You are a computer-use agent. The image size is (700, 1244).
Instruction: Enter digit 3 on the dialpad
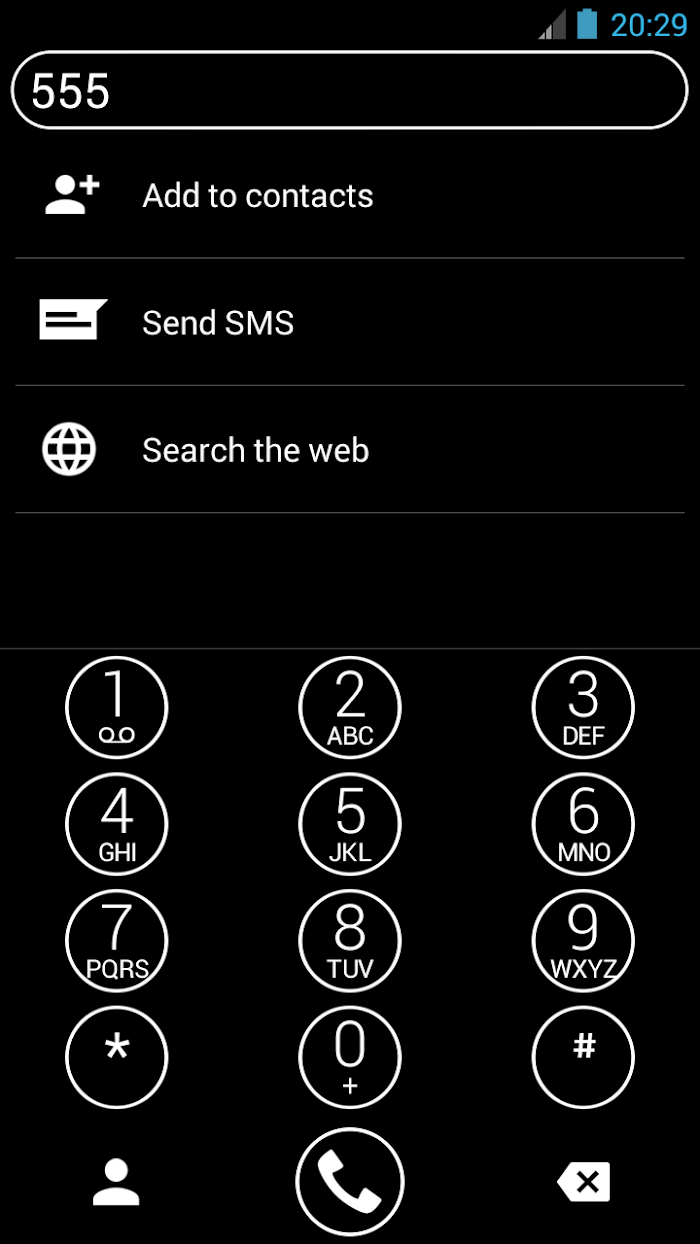pos(583,708)
